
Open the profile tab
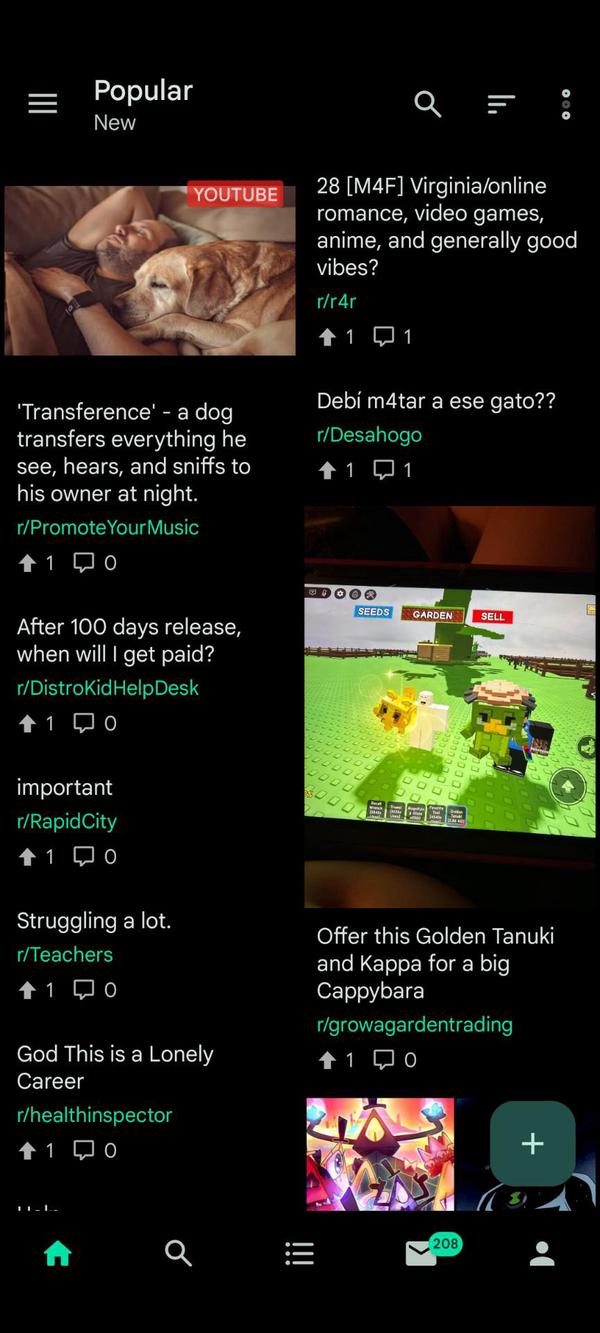[x=541, y=1253]
